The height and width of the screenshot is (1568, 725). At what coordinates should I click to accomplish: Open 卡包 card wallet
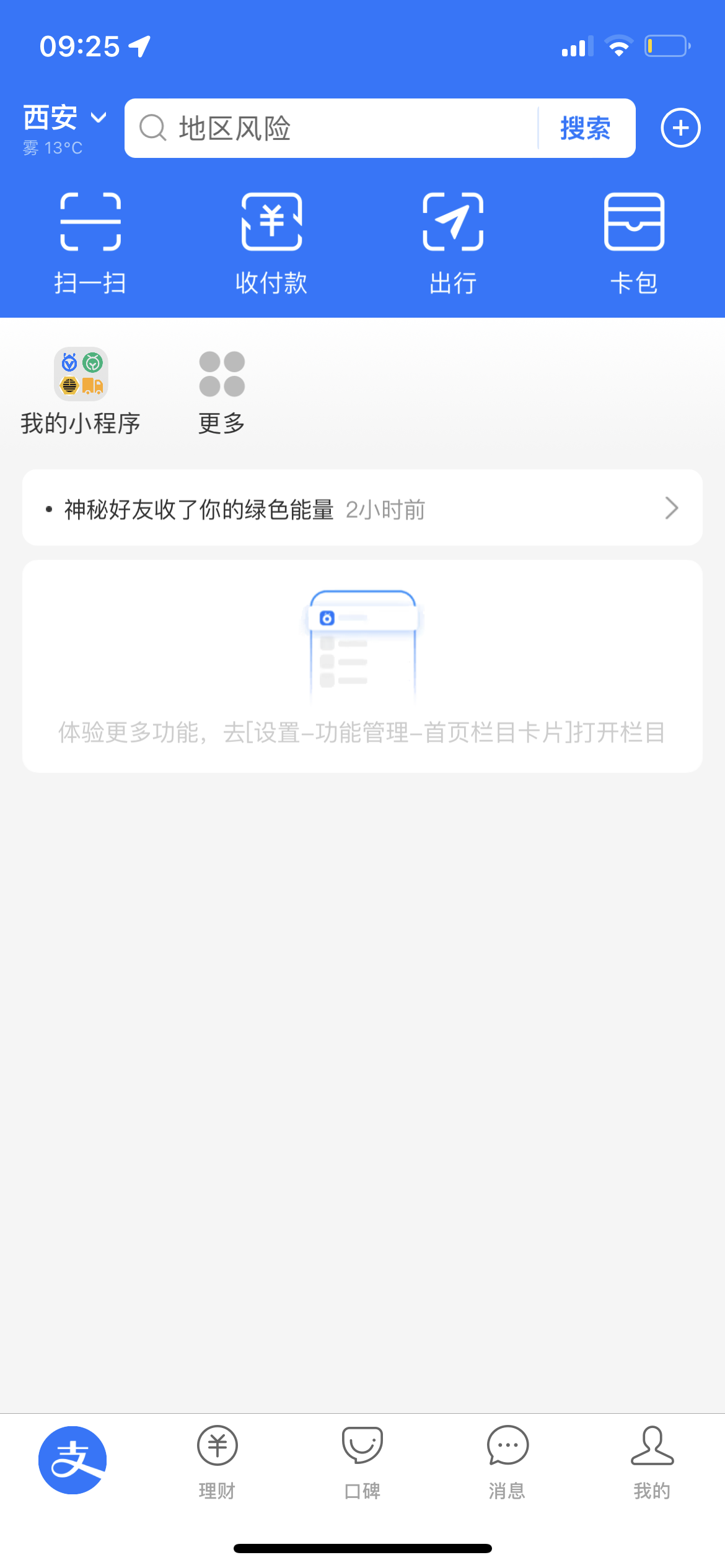pos(634,242)
